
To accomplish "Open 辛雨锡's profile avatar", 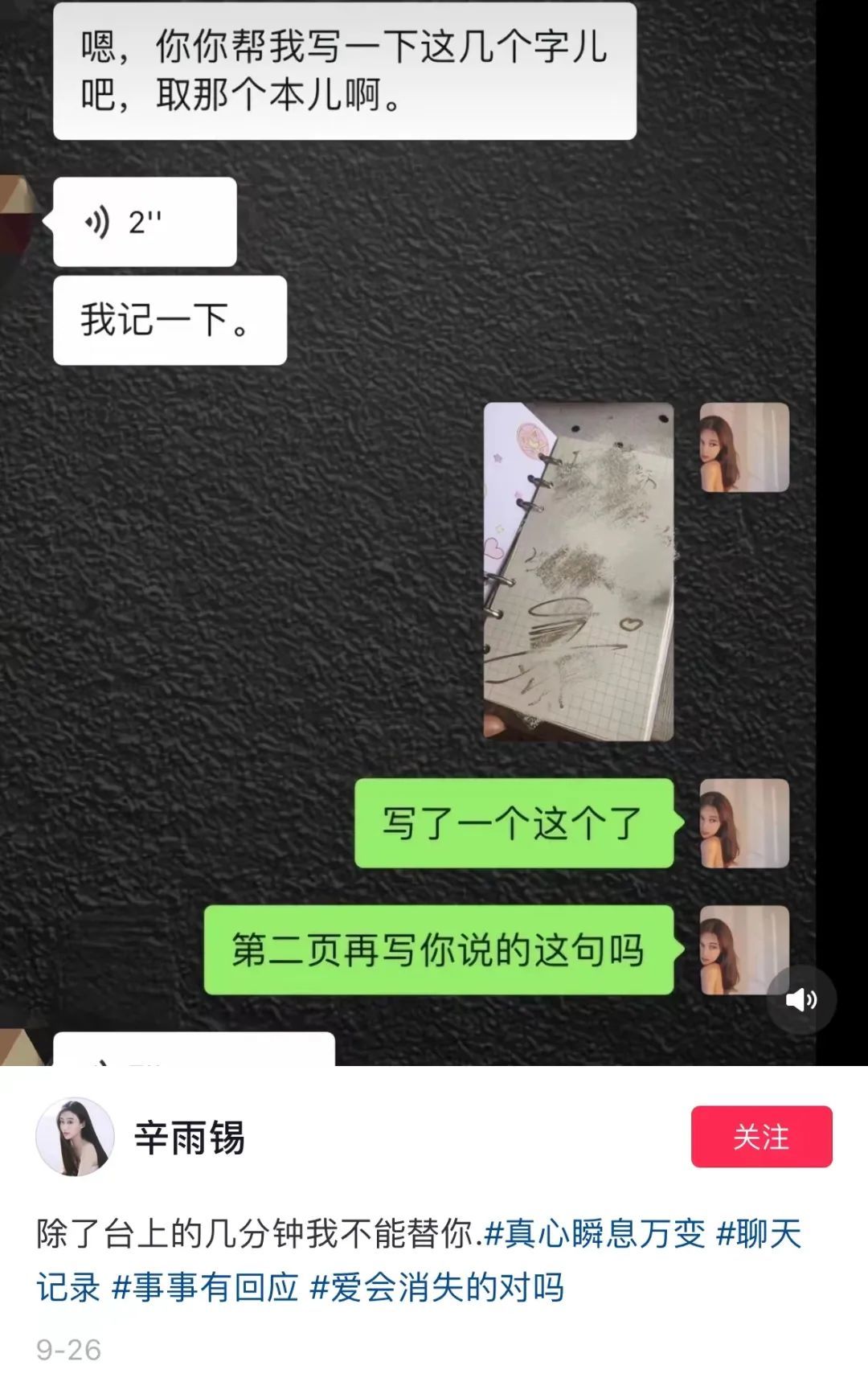I will [75, 1137].
